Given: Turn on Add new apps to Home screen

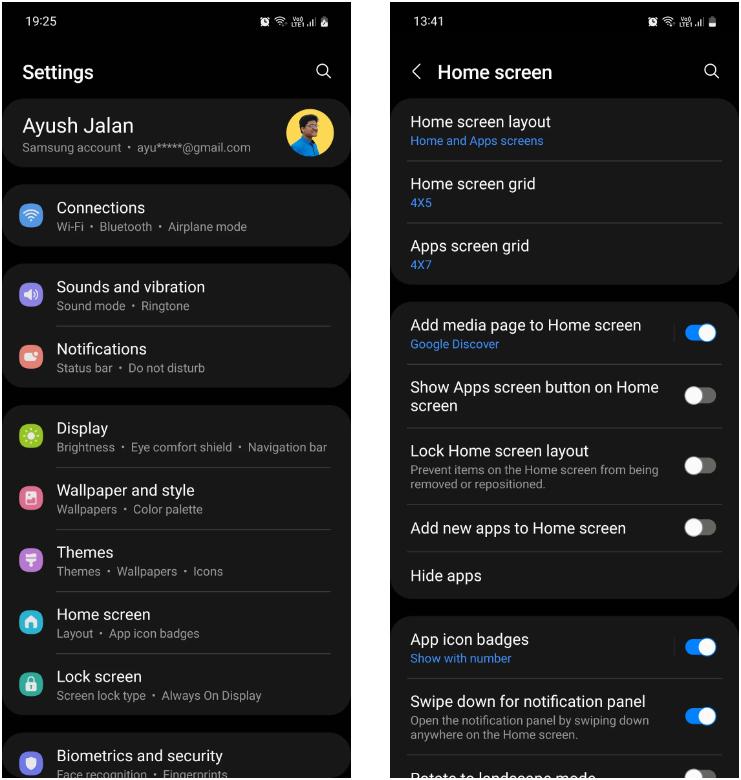Looking at the screenshot, I should pyautogui.click(x=700, y=528).
